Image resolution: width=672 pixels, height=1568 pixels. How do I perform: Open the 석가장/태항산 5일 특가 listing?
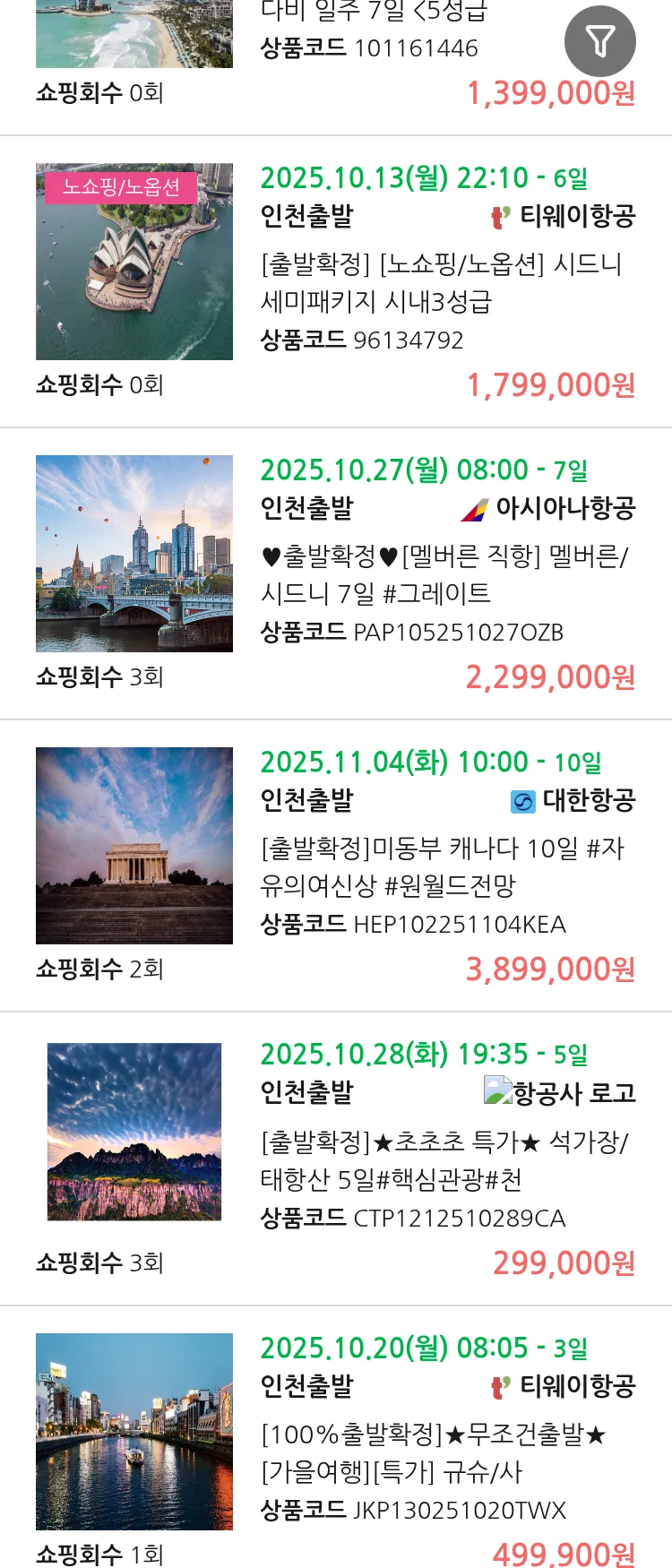[x=444, y=1160]
